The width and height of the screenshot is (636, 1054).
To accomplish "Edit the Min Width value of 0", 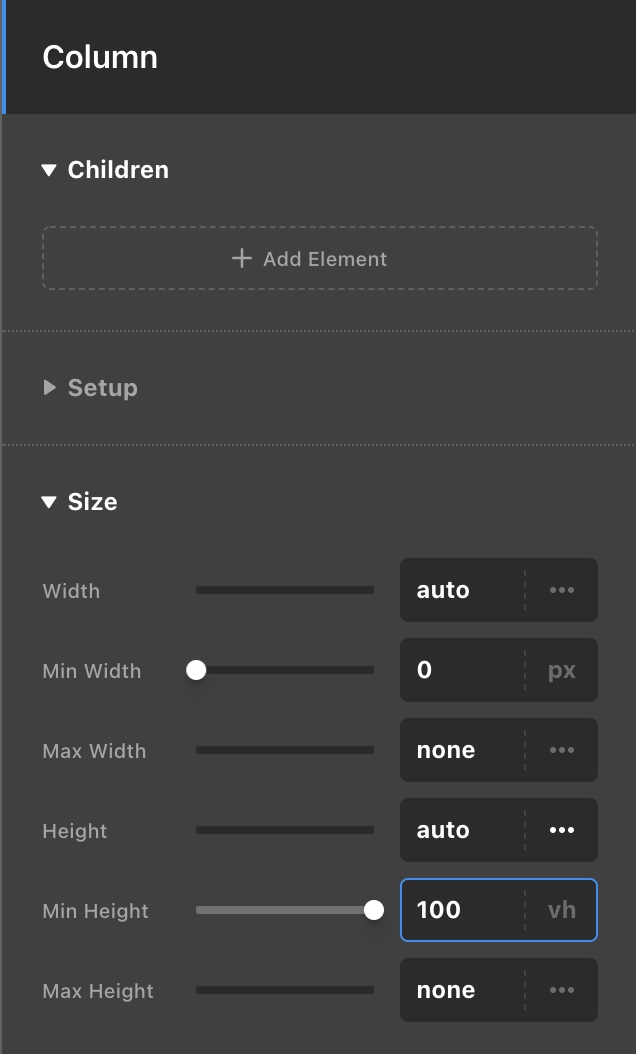I will tap(462, 670).
